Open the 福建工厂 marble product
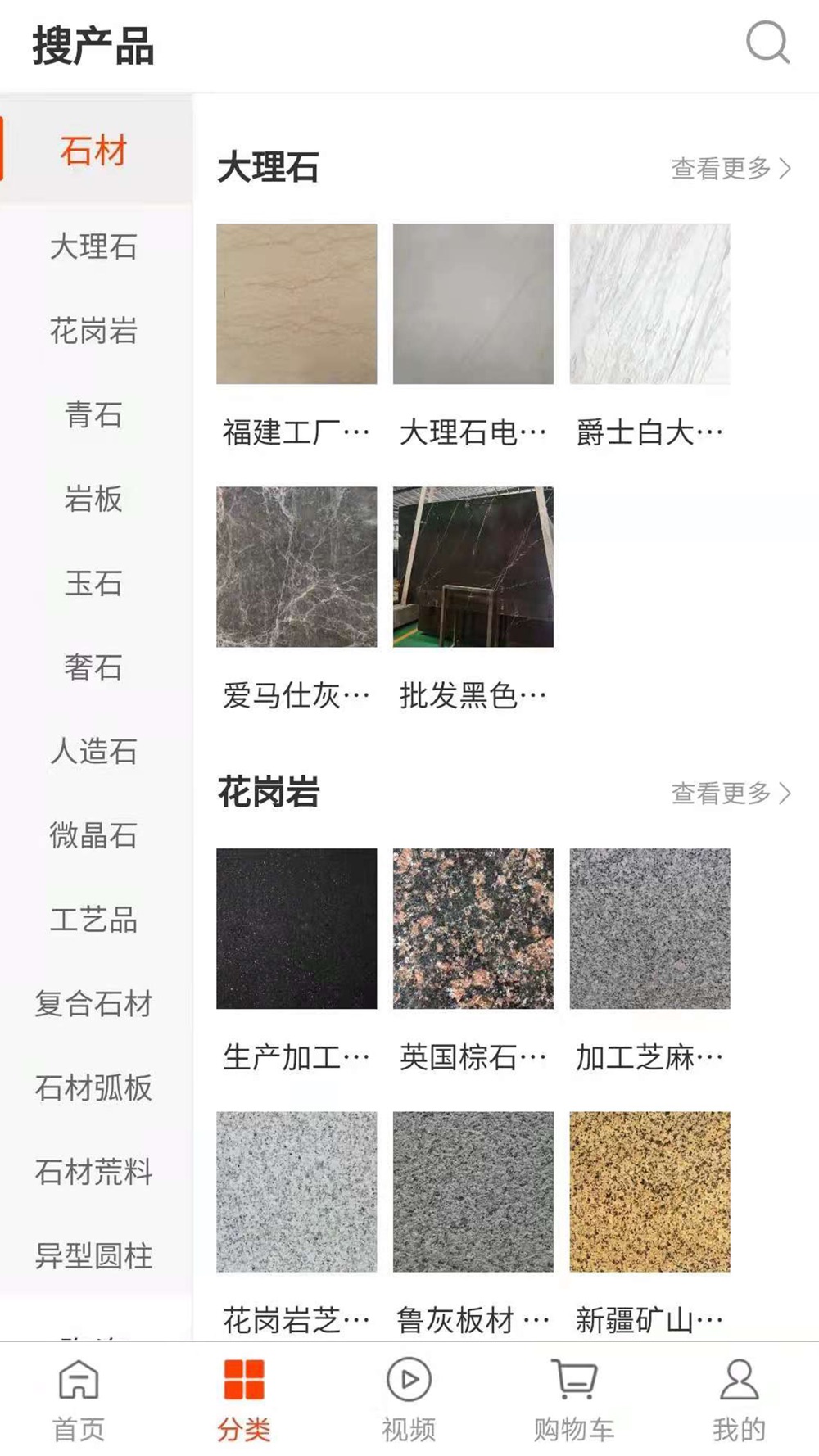The height and width of the screenshot is (1456, 819). [x=296, y=304]
